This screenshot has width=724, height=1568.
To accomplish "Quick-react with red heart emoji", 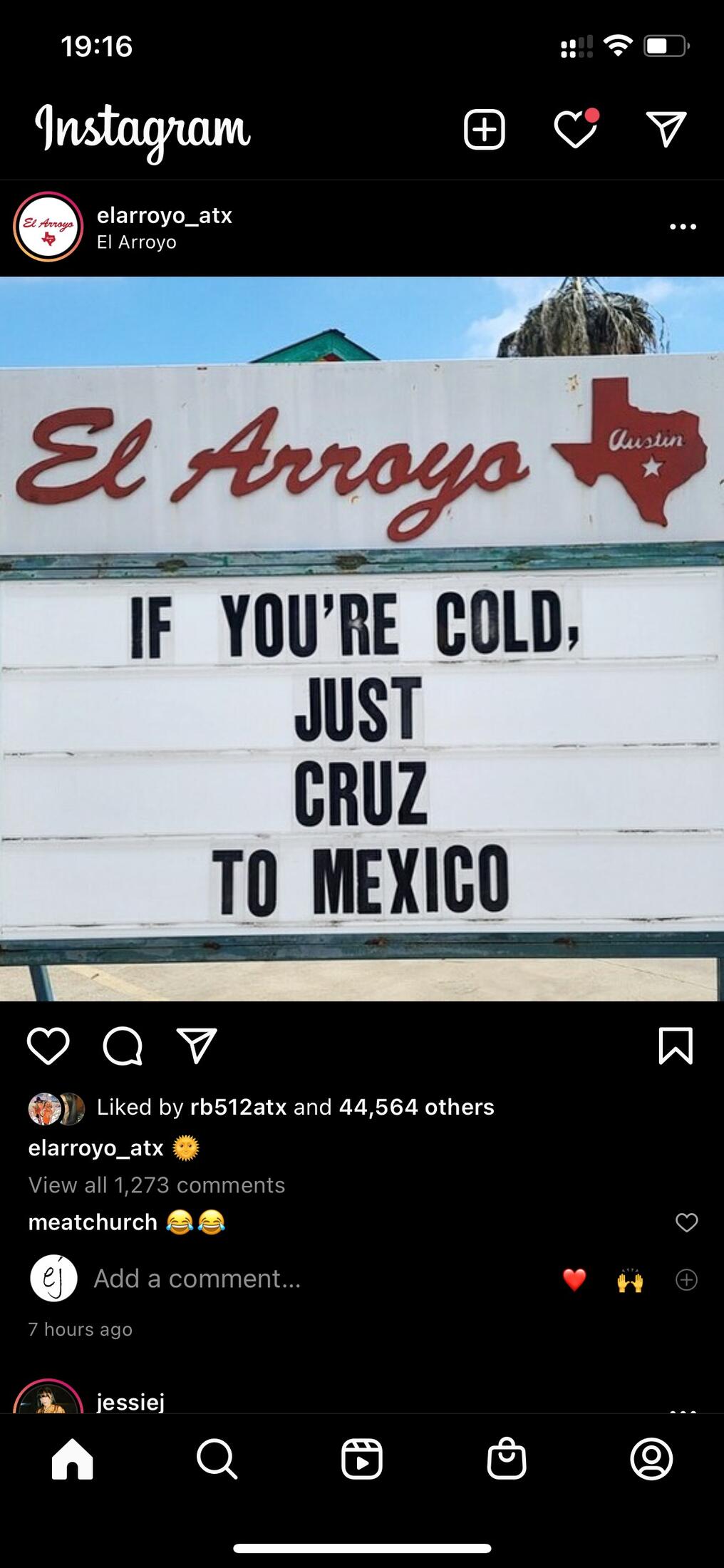I will tap(574, 1280).
